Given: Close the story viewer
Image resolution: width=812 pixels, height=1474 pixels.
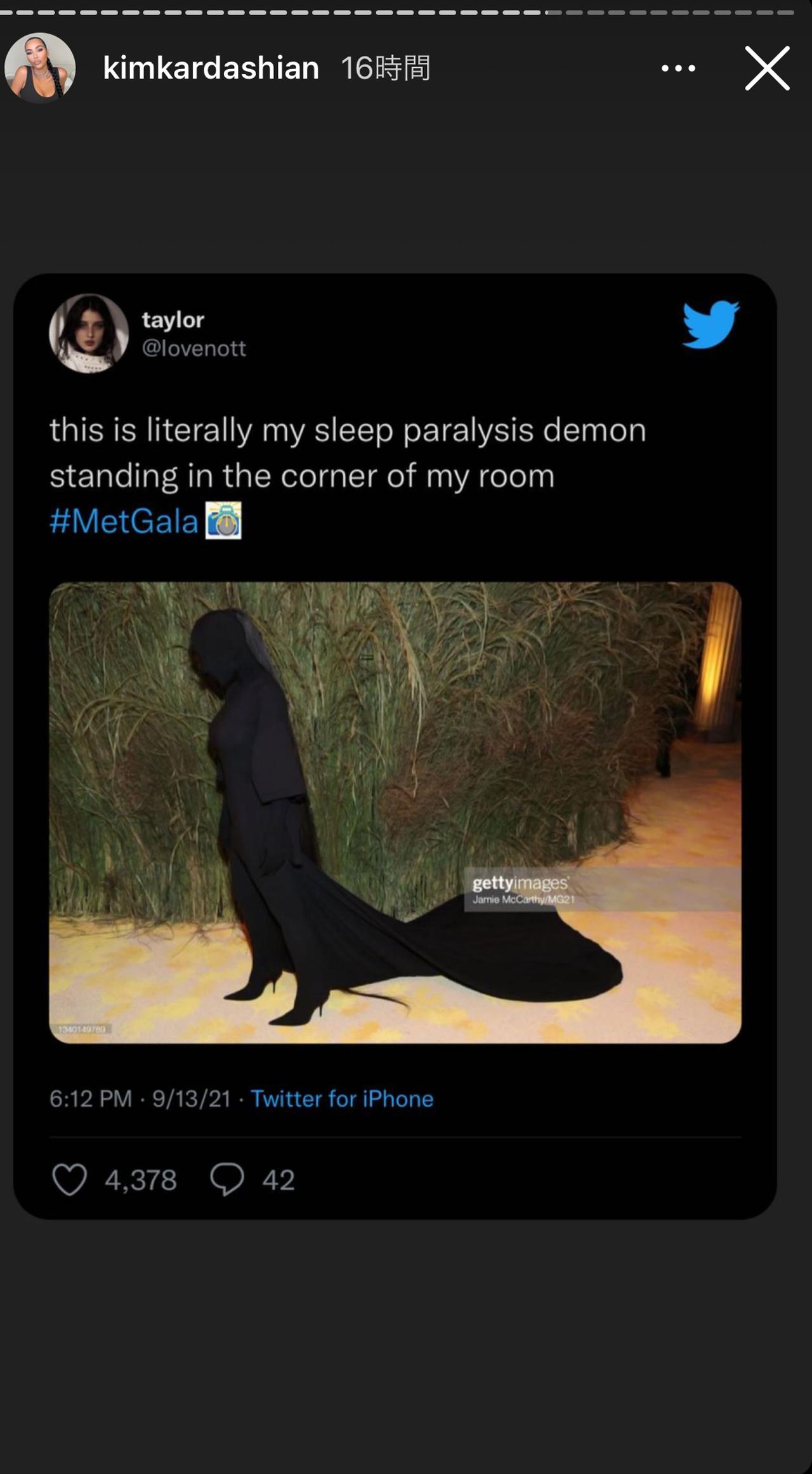Looking at the screenshot, I should [x=767, y=68].
